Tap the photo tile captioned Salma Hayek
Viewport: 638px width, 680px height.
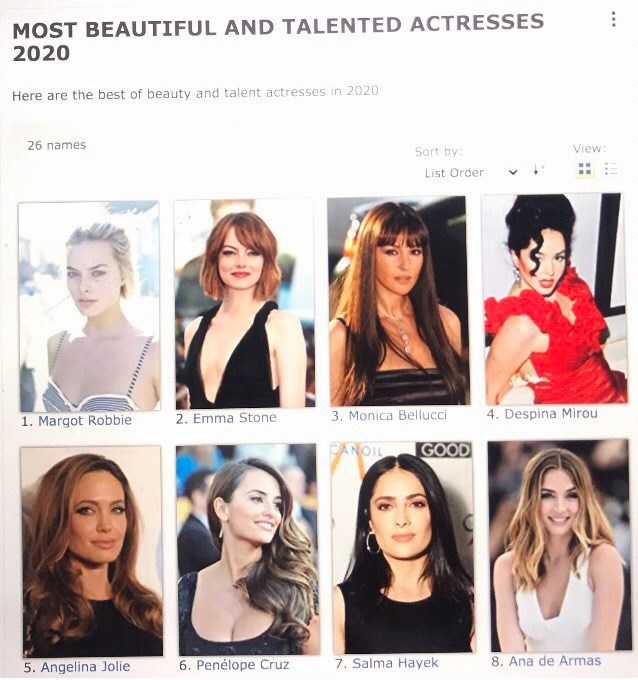tap(402, 547)
